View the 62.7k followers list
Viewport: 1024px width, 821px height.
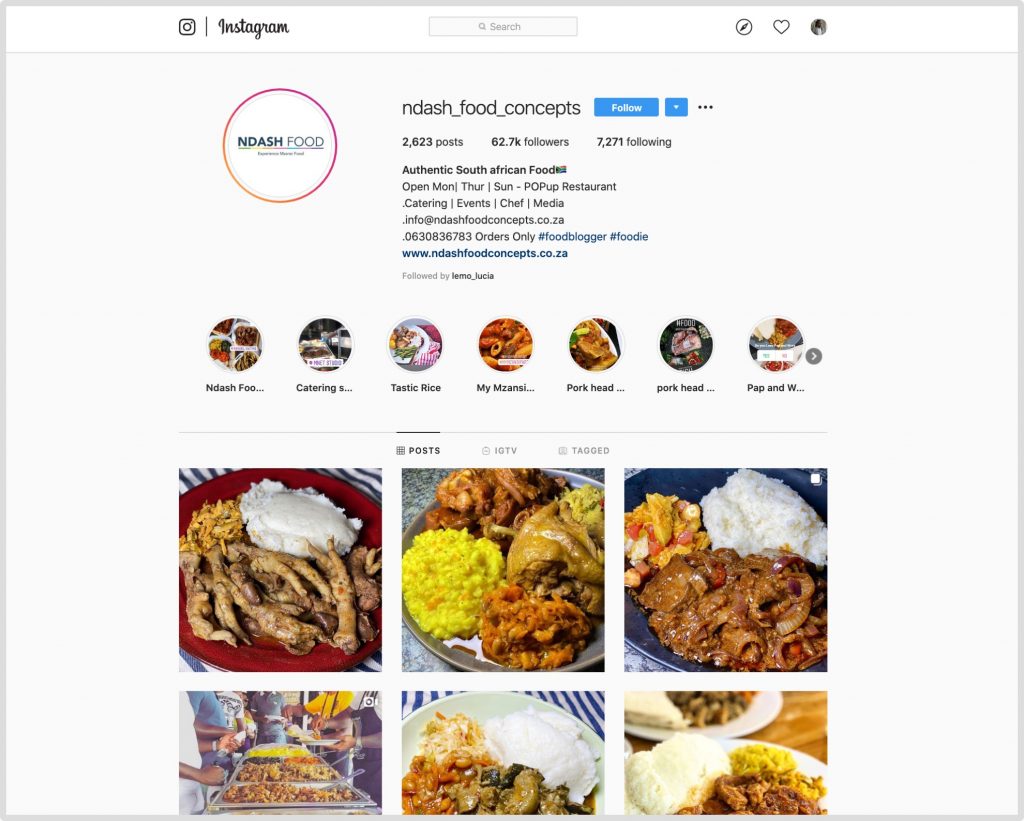[530, 142]
